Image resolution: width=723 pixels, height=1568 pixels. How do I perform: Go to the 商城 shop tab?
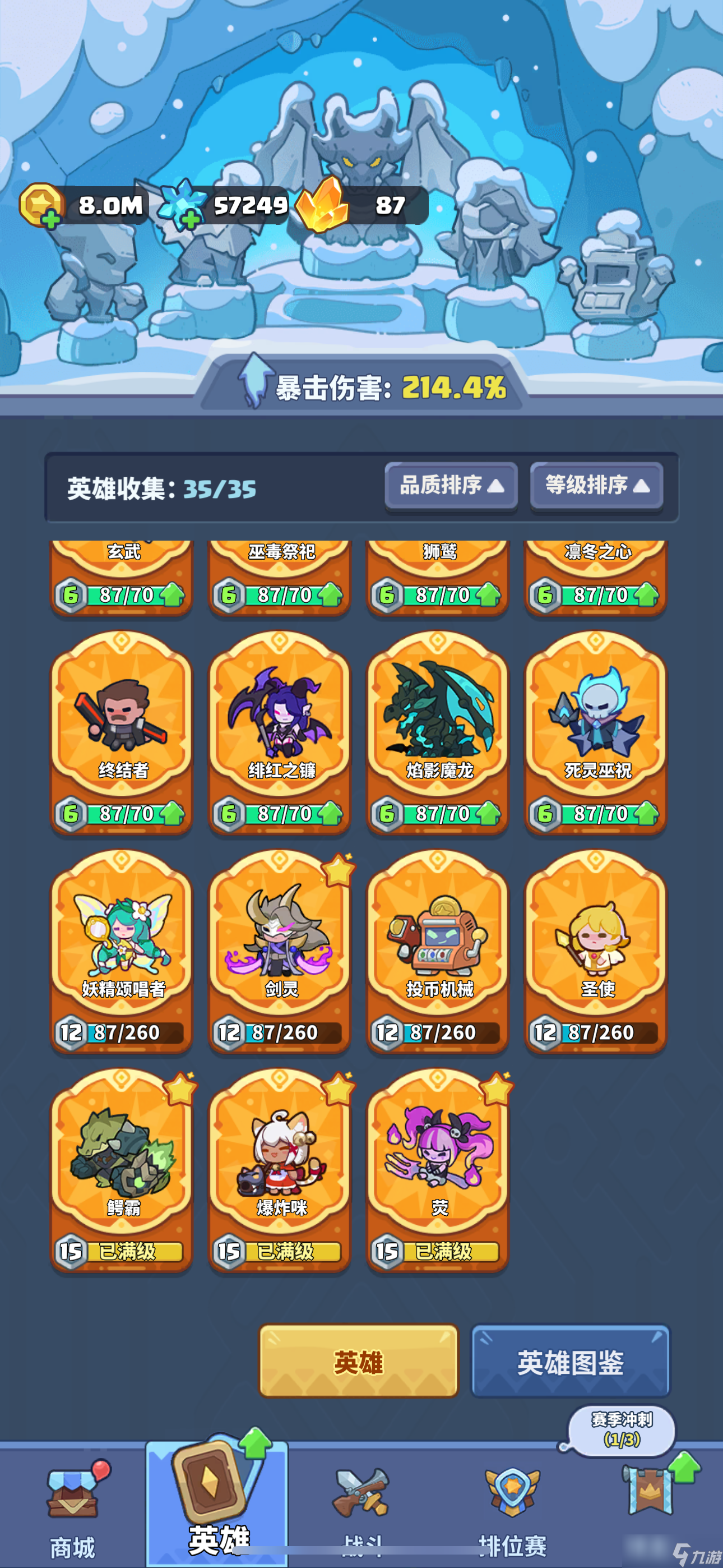click(x=72, y=1510)
